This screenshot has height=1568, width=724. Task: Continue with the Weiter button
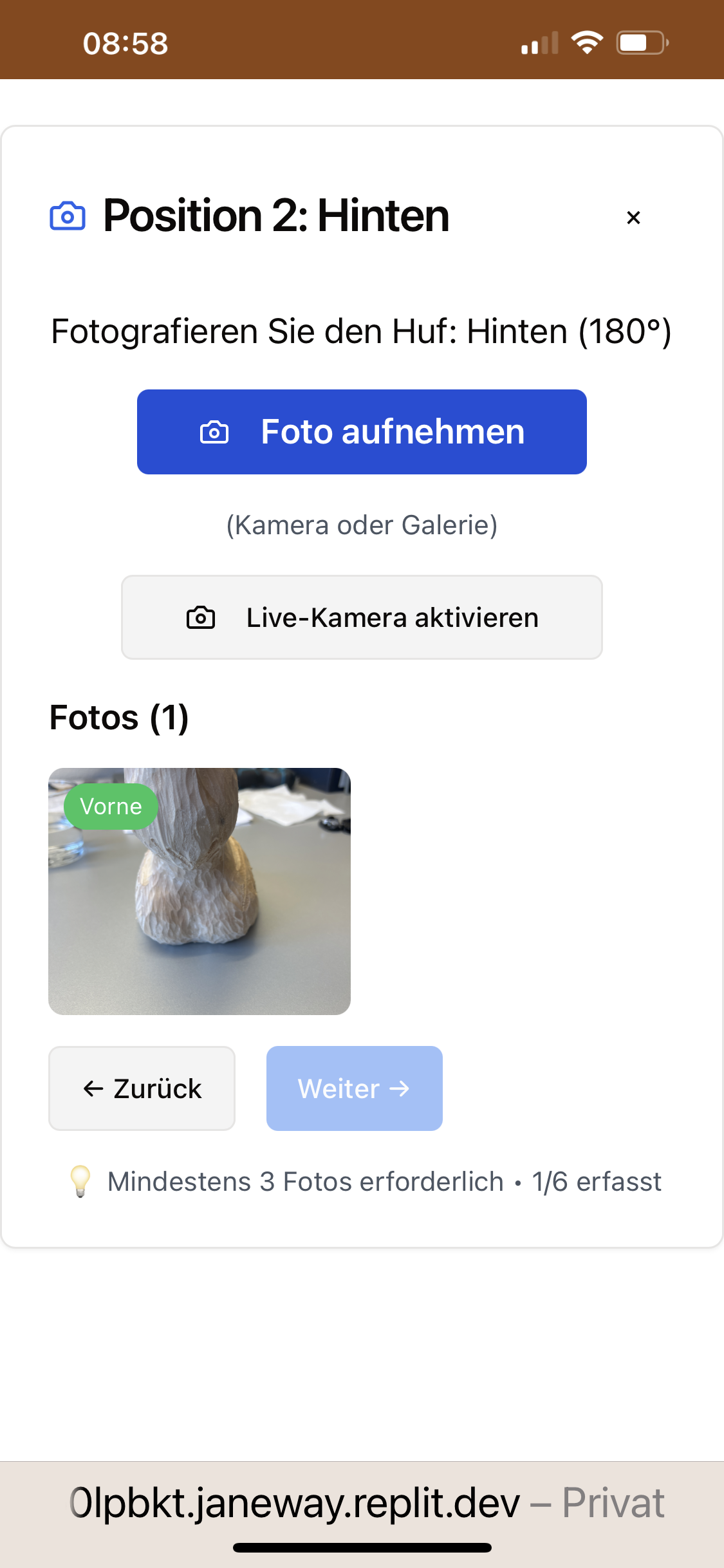point(354,1088)
